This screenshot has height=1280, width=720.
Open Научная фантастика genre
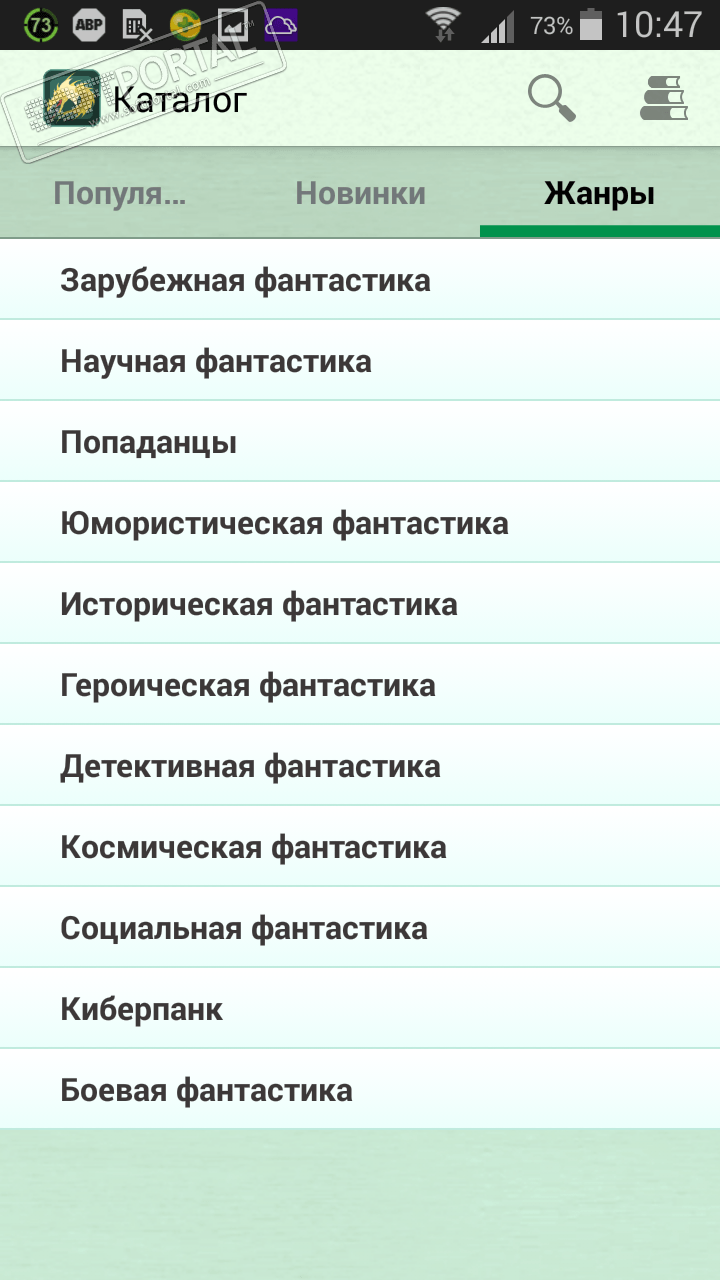tap(360, 361)
